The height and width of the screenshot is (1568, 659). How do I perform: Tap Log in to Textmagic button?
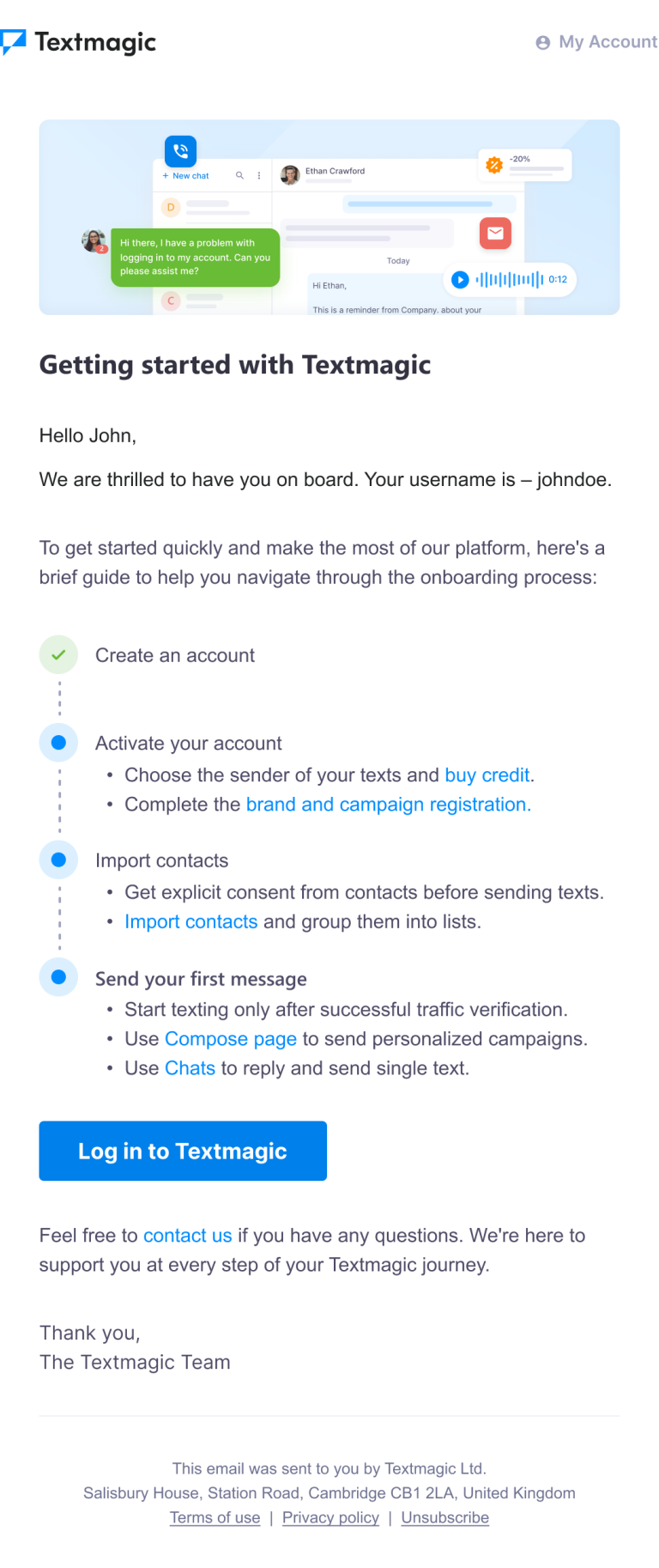tap(183, 1151)
